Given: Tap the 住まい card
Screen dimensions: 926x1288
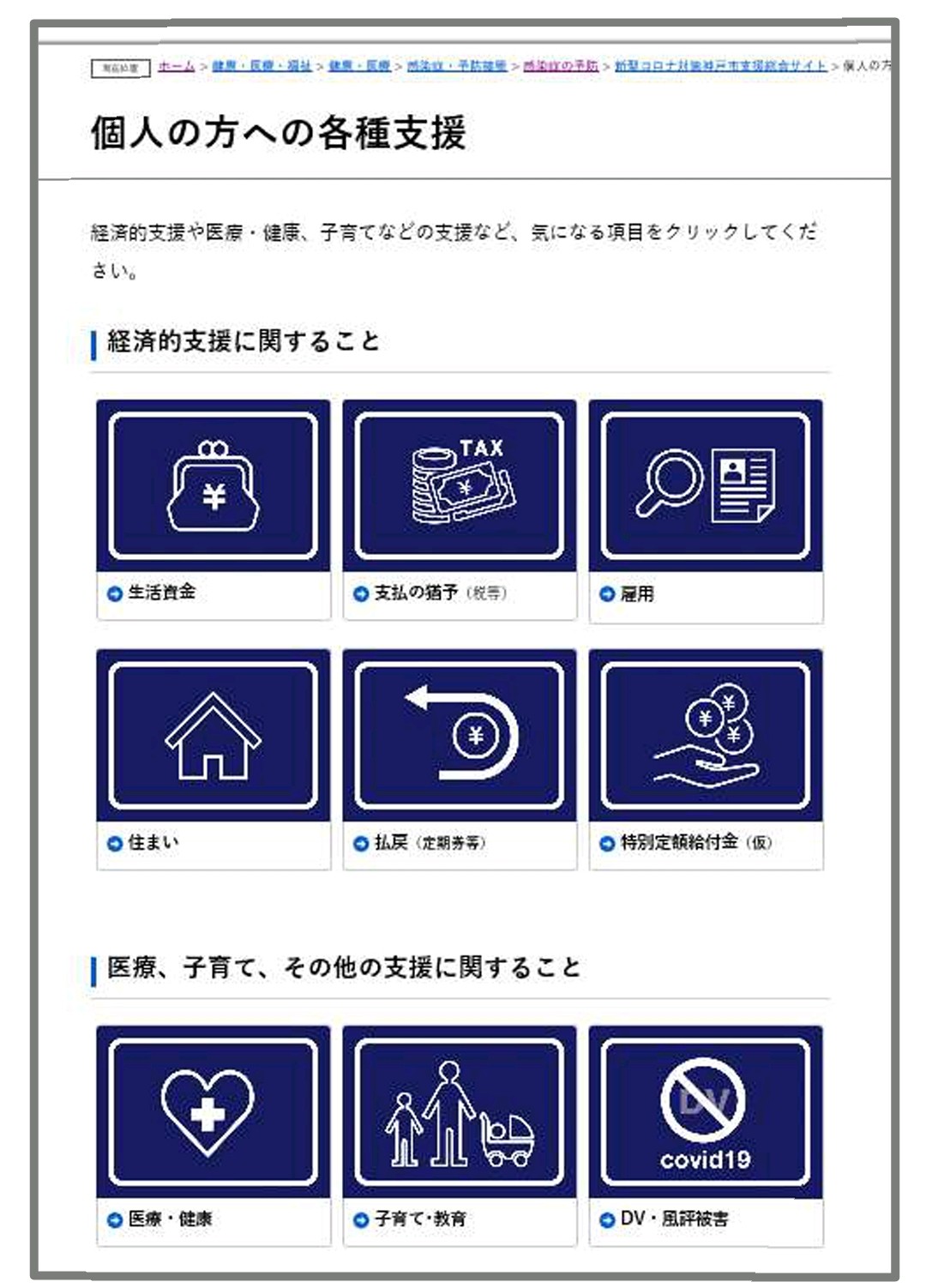Looking at the screenshot, I should coord(213,758).
